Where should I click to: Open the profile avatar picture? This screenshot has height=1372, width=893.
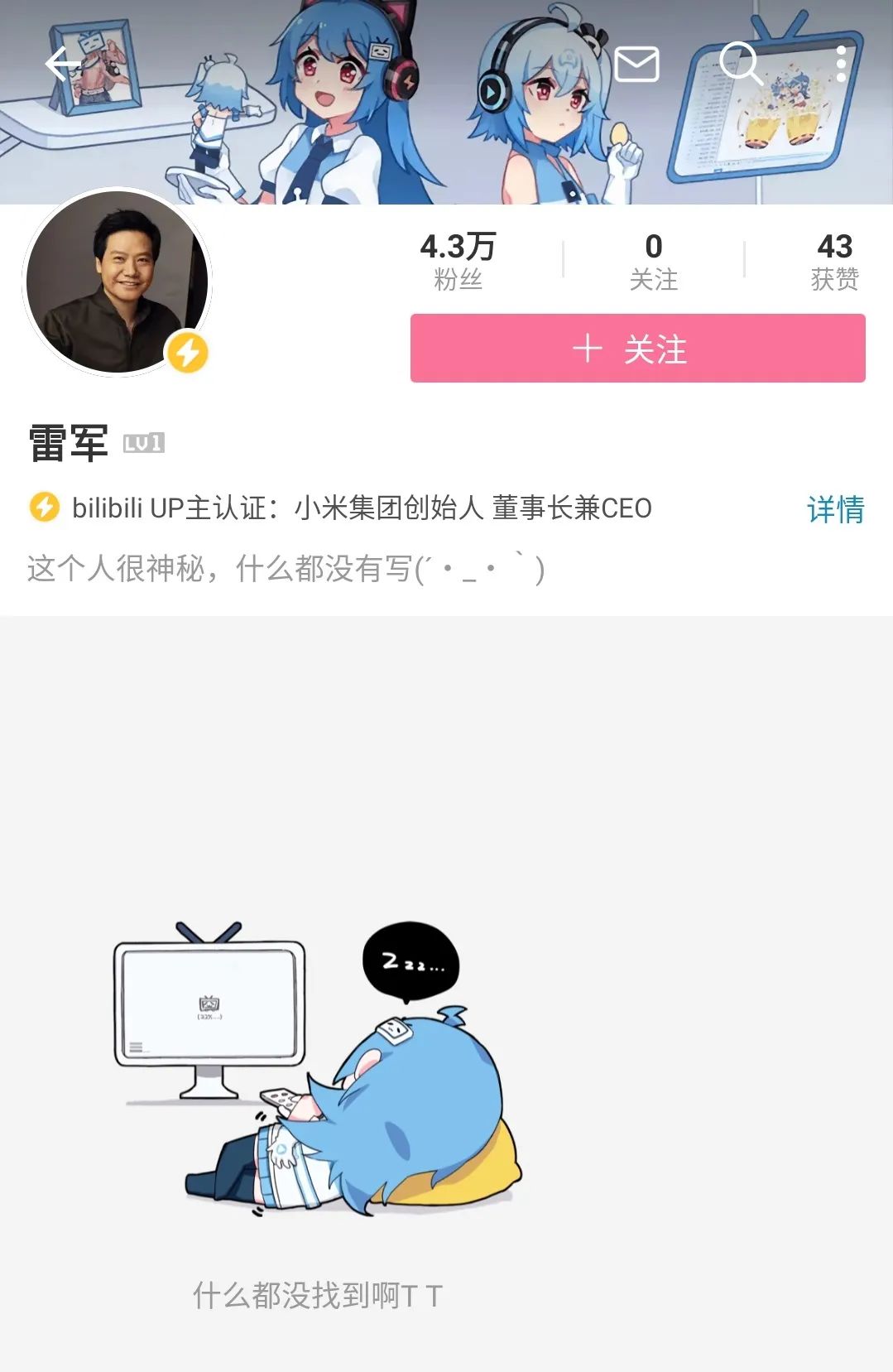[x=117, y=282]
